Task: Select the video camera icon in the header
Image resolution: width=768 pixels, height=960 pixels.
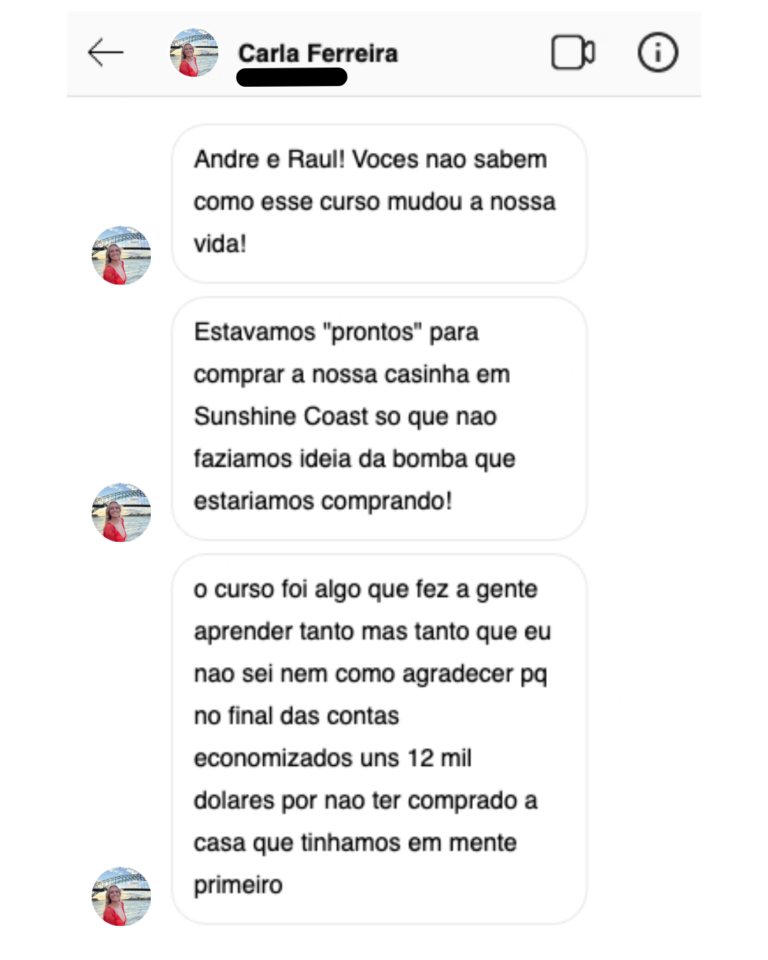Action: point(573,52)
